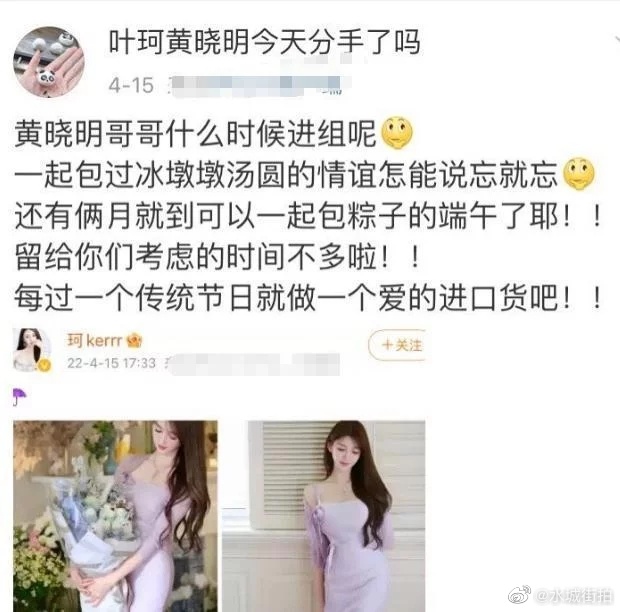Follow 珂kerrr with the +关注 button
Viewport: 620px width, 612px height.
pyautogui.click(x=397, y=346)
